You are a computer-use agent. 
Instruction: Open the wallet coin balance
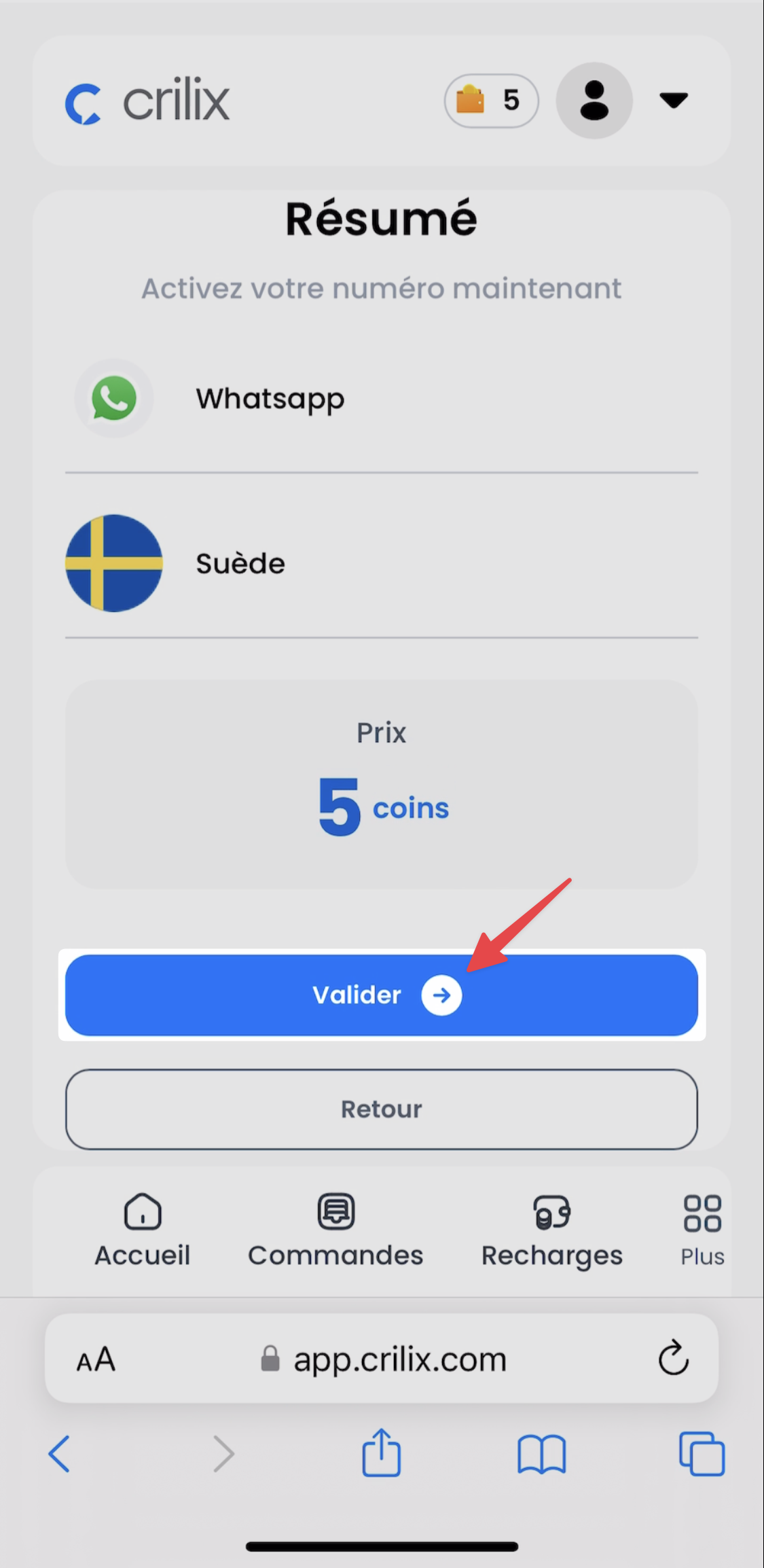tap(492, 101)
